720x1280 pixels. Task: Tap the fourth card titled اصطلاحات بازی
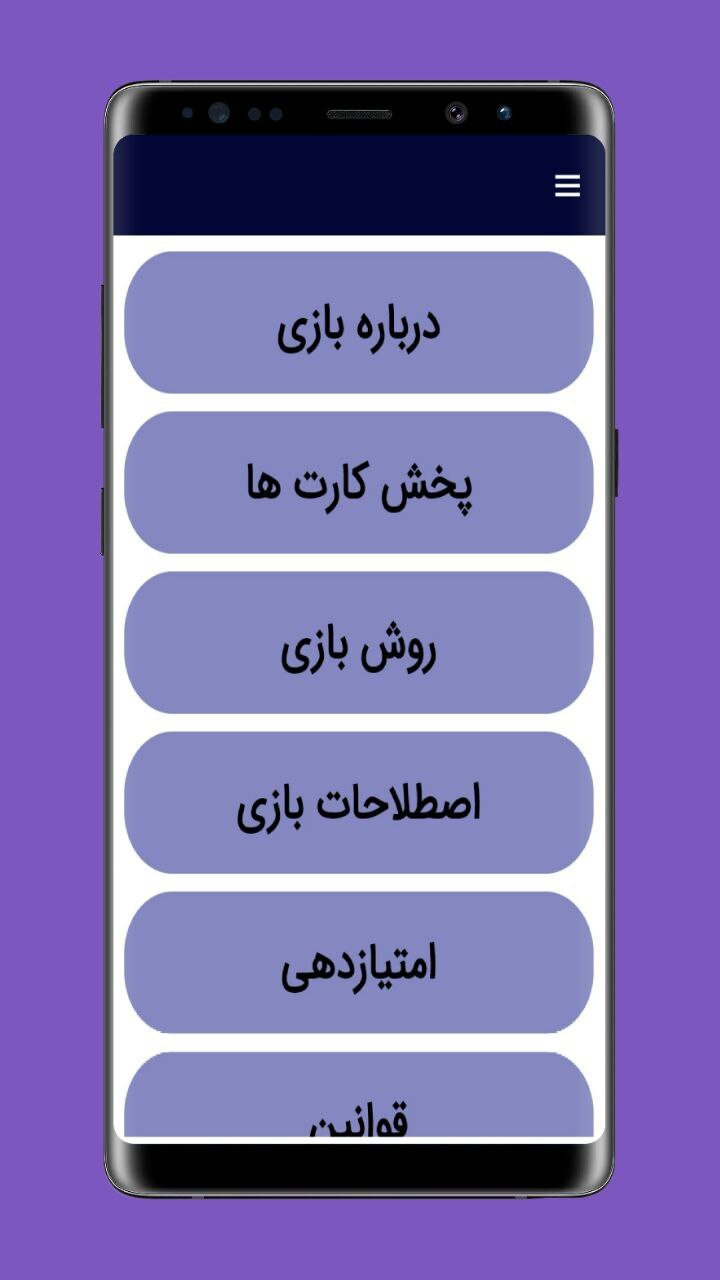tap(358, 805)
